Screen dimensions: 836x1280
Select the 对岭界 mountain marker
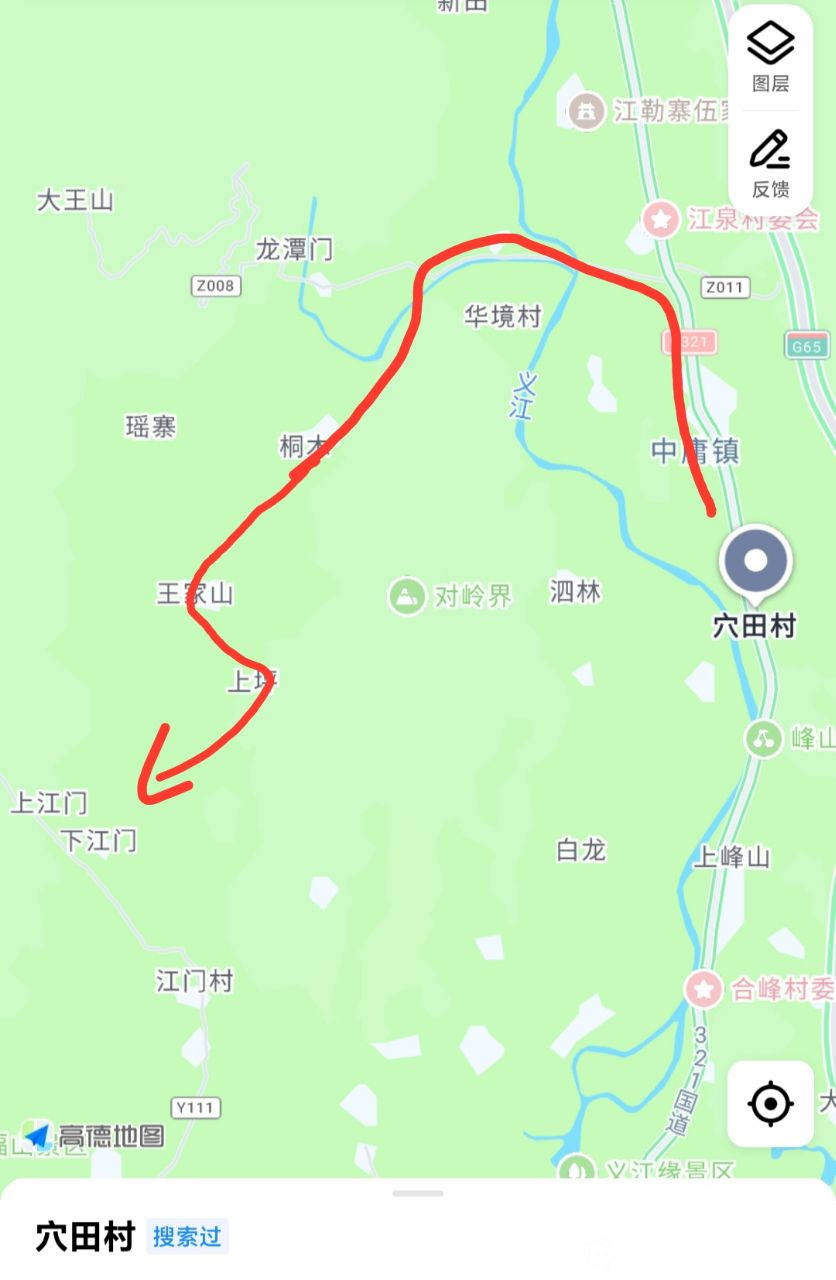[405, 597]
